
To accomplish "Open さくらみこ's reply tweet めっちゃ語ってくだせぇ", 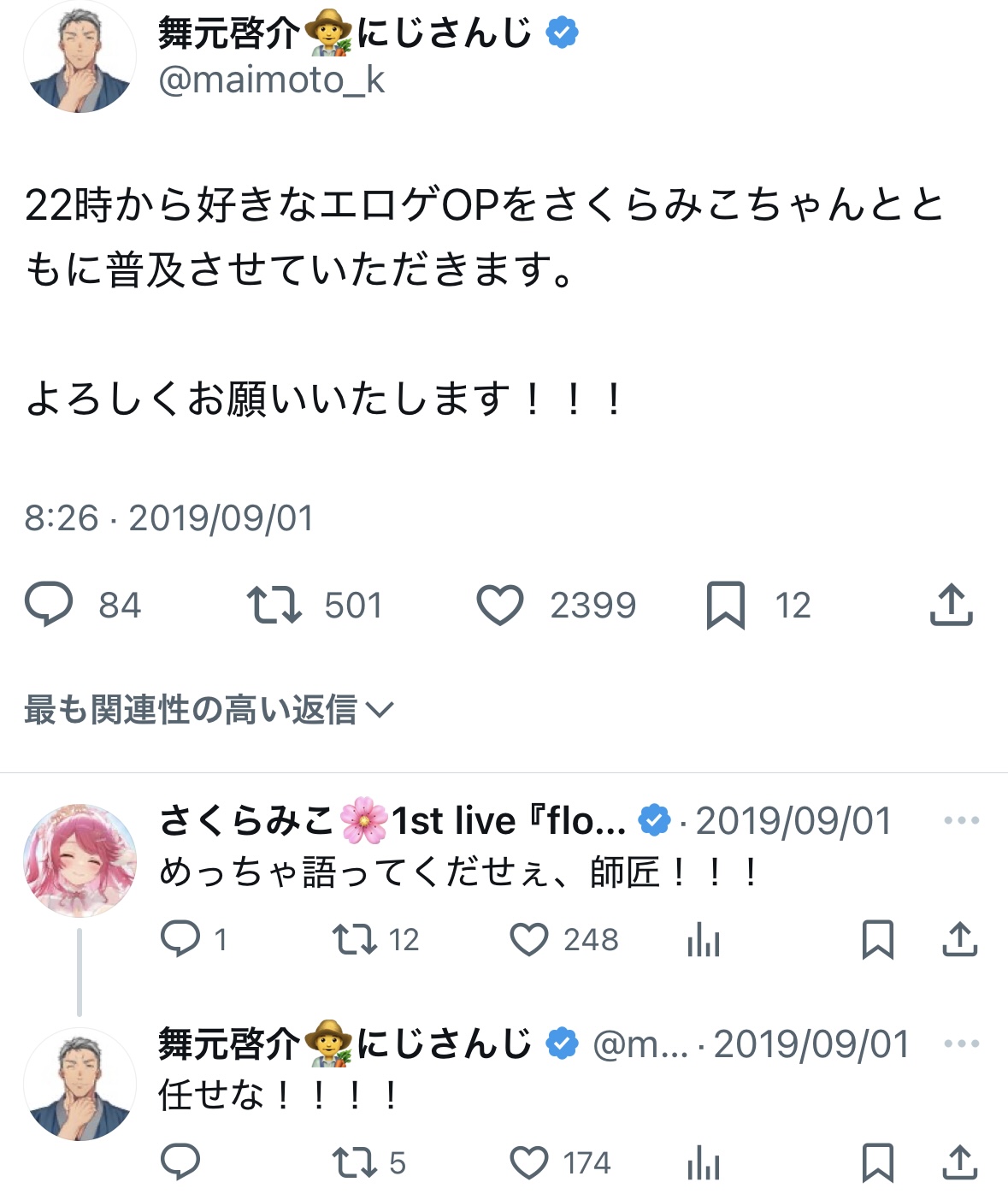I will click(460, 872).
